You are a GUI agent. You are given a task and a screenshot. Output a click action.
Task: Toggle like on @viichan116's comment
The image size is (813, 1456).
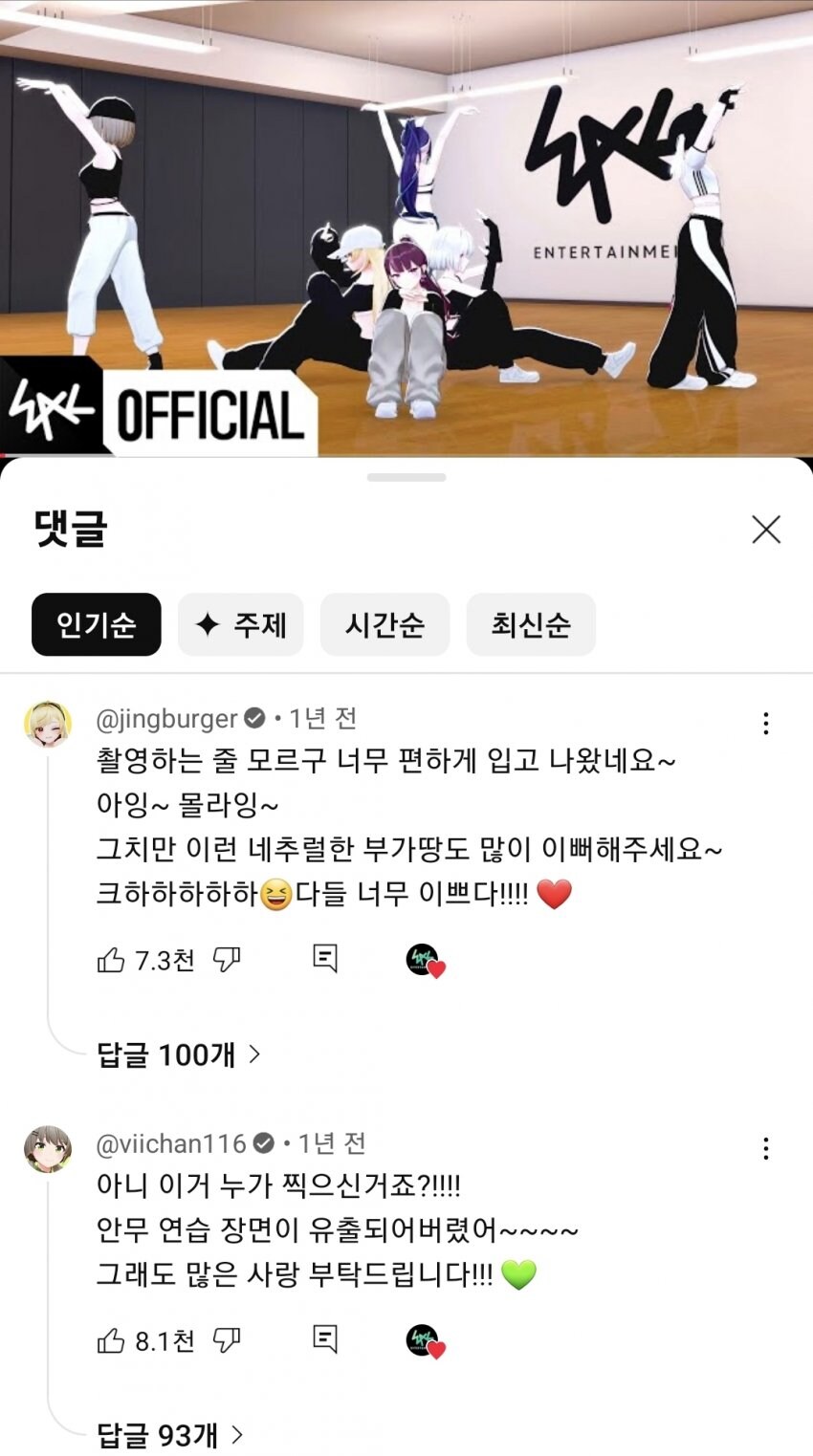[111, 1339]
